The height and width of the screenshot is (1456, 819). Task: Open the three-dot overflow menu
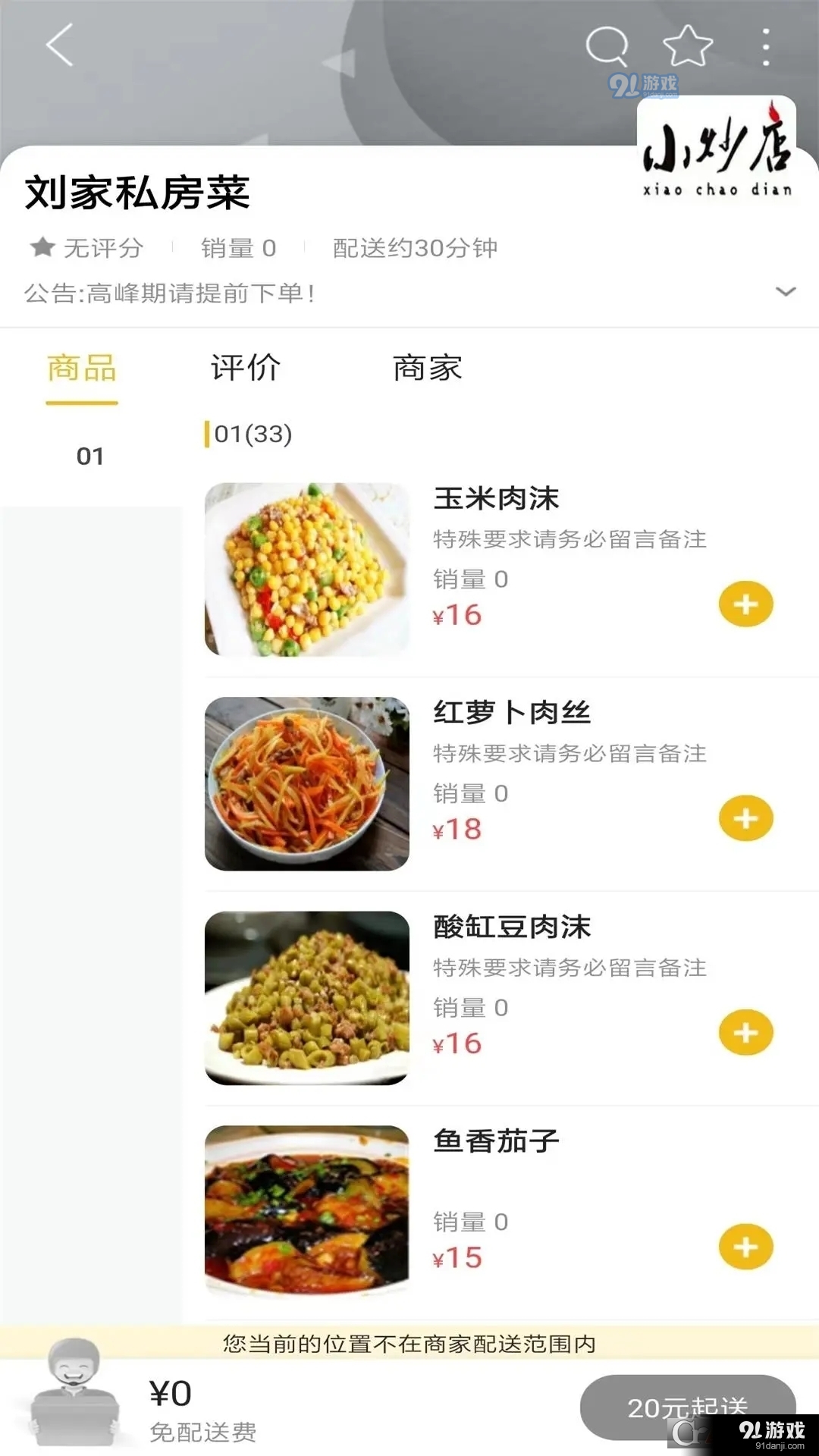[766, 45]
